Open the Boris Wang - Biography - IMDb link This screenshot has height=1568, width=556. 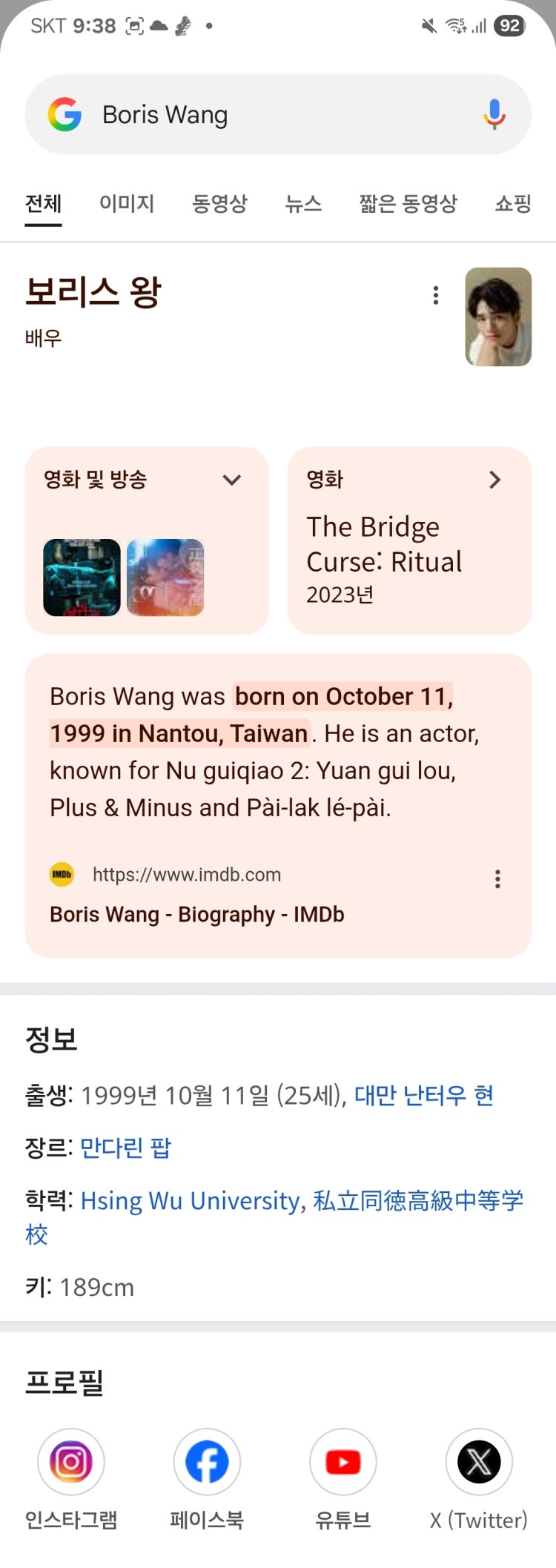(197, 914)
